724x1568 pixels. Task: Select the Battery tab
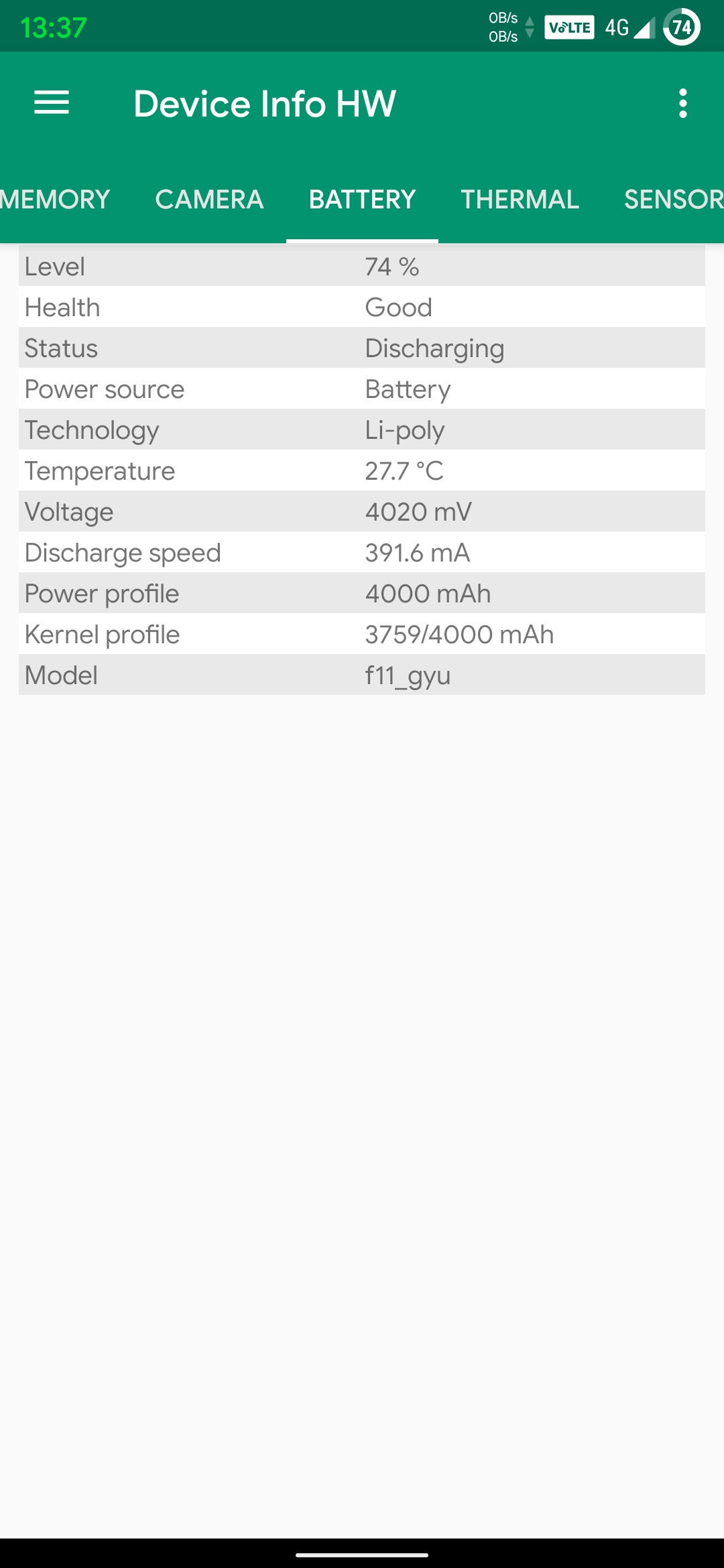point(362,200)
